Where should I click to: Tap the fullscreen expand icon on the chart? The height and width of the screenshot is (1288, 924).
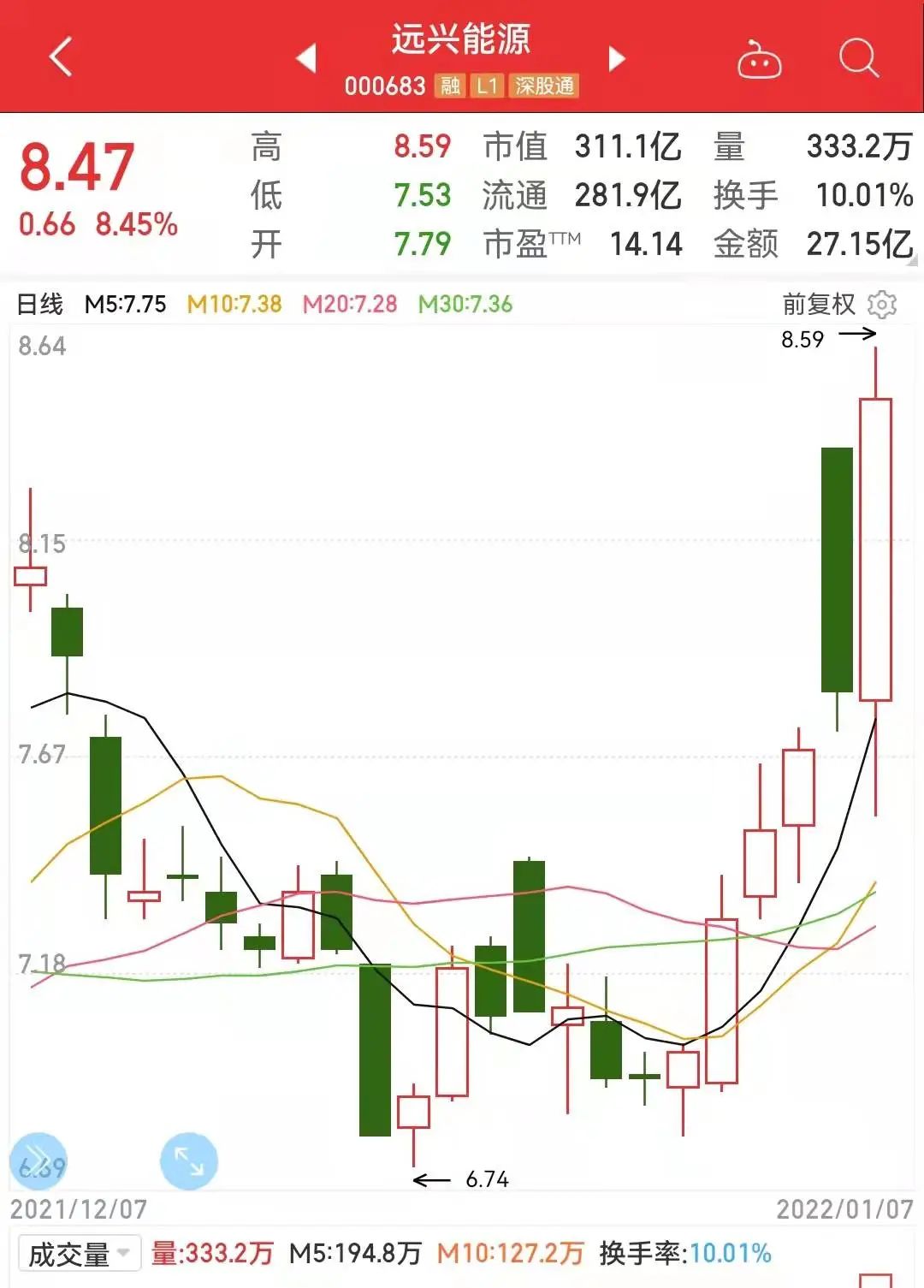click(x=190, y=1161)
